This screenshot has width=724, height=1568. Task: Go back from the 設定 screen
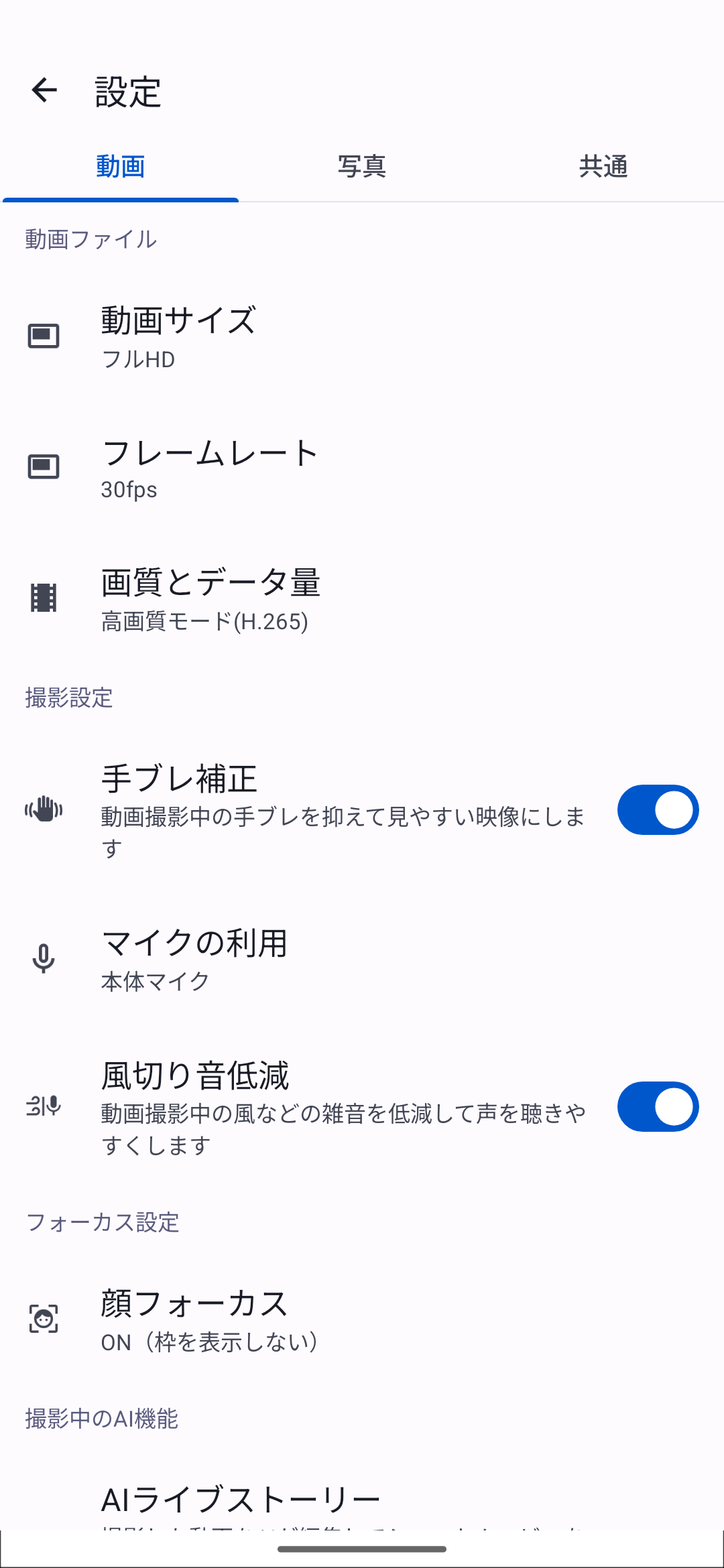(x=44, y=90)
